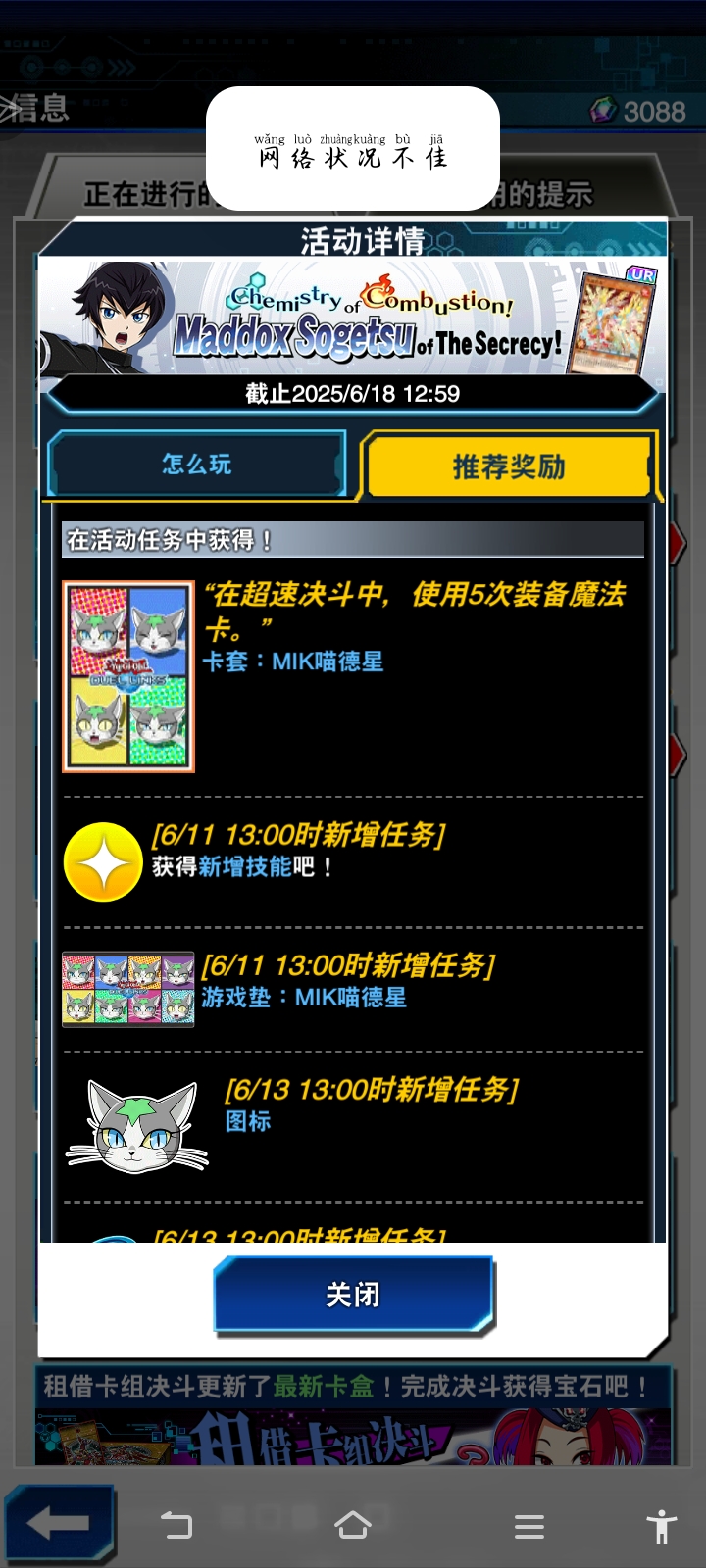706x1568 pixels.
Task: Open the system recent apps menu
Action: click(x=529, y=1526)
